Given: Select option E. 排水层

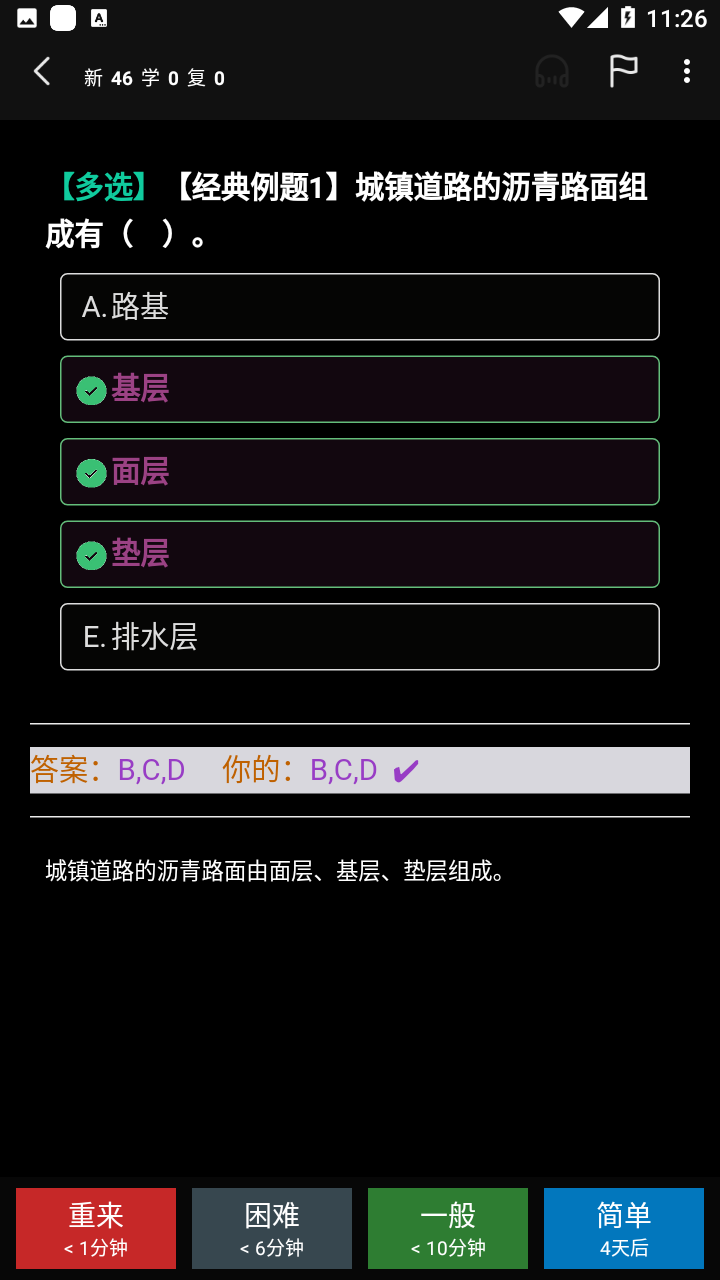Looking at the screenshot, I should 360,637.
